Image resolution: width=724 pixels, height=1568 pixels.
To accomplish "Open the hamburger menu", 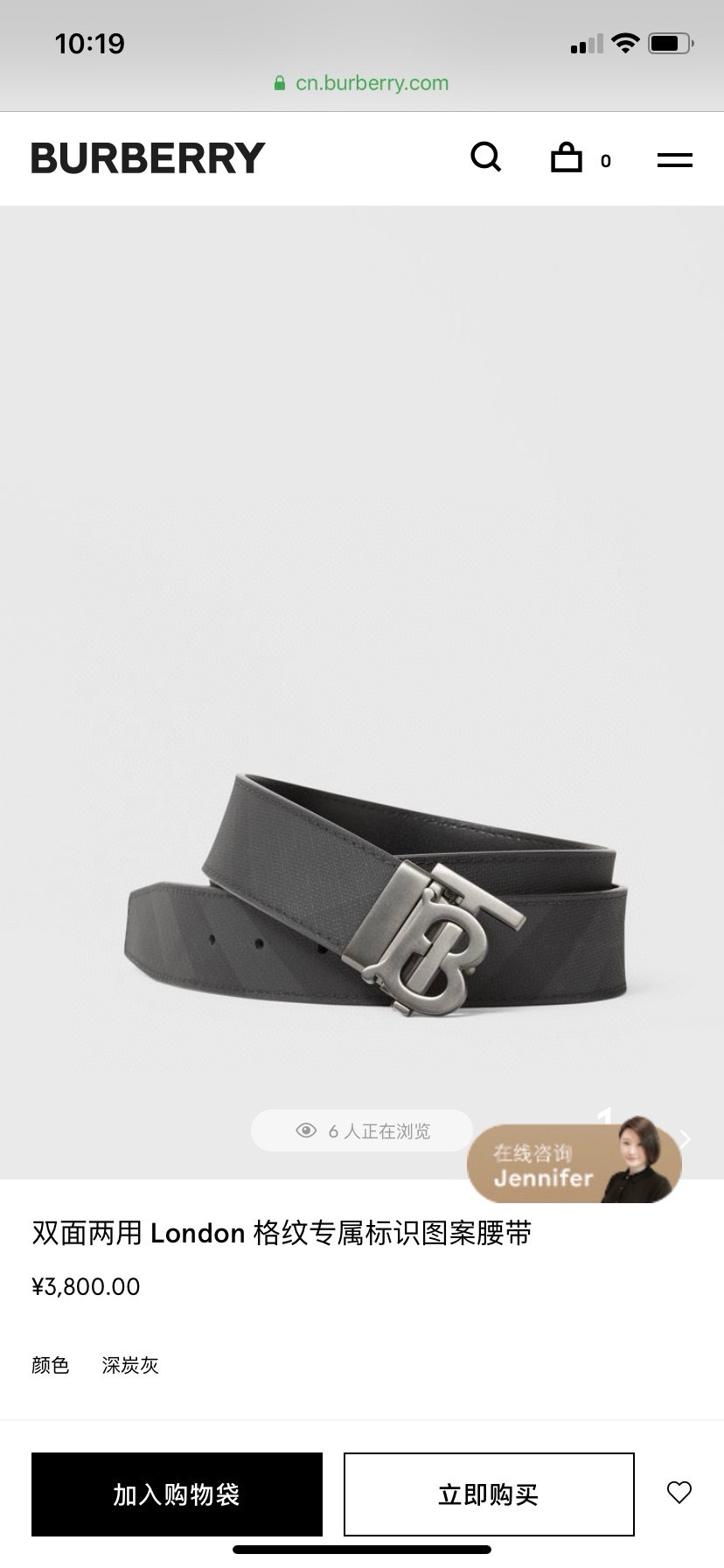I will click(674, 160).
